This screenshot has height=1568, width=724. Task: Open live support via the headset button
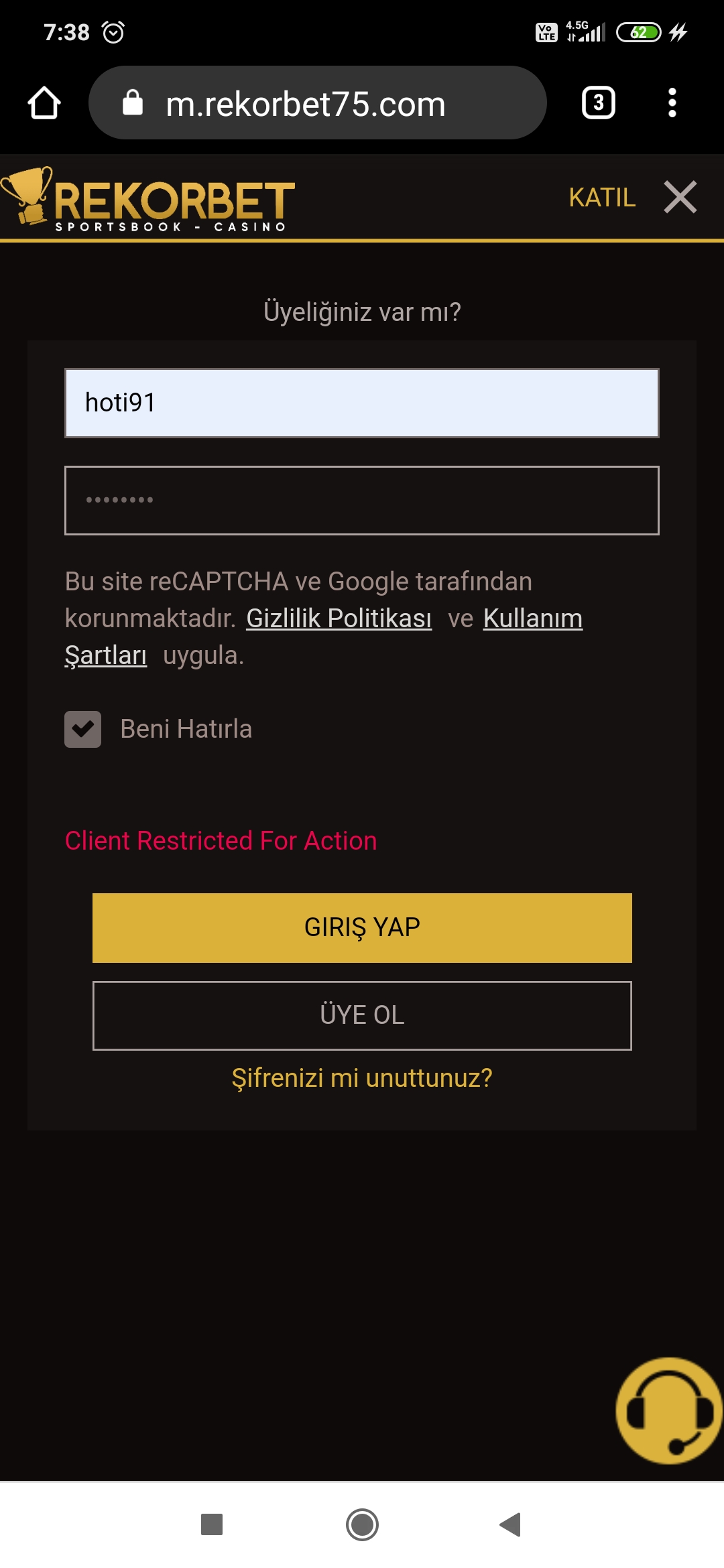[x=669, y=1411]
